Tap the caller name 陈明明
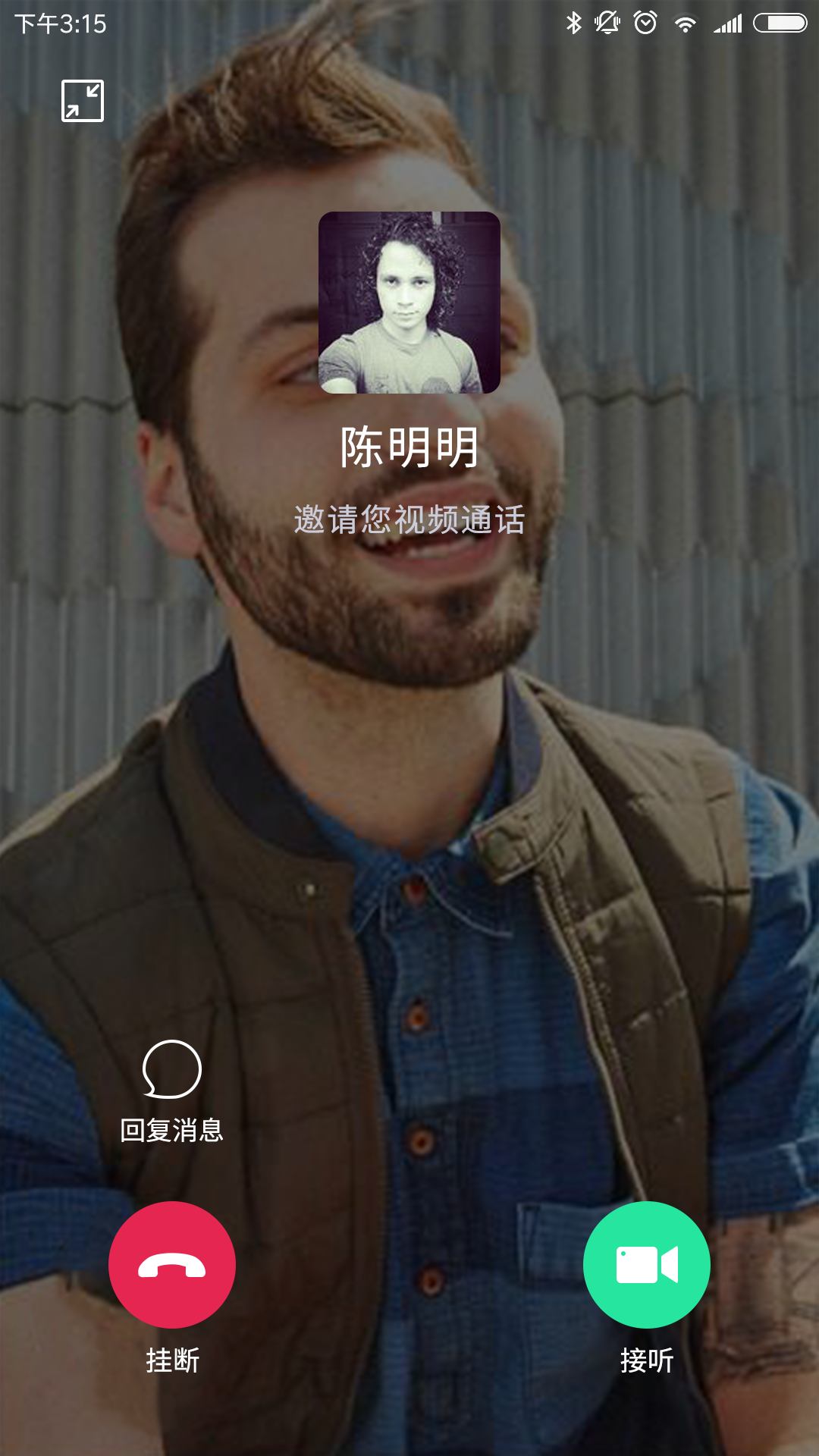This screenshot has height=1456, width=819. point(409,447)
